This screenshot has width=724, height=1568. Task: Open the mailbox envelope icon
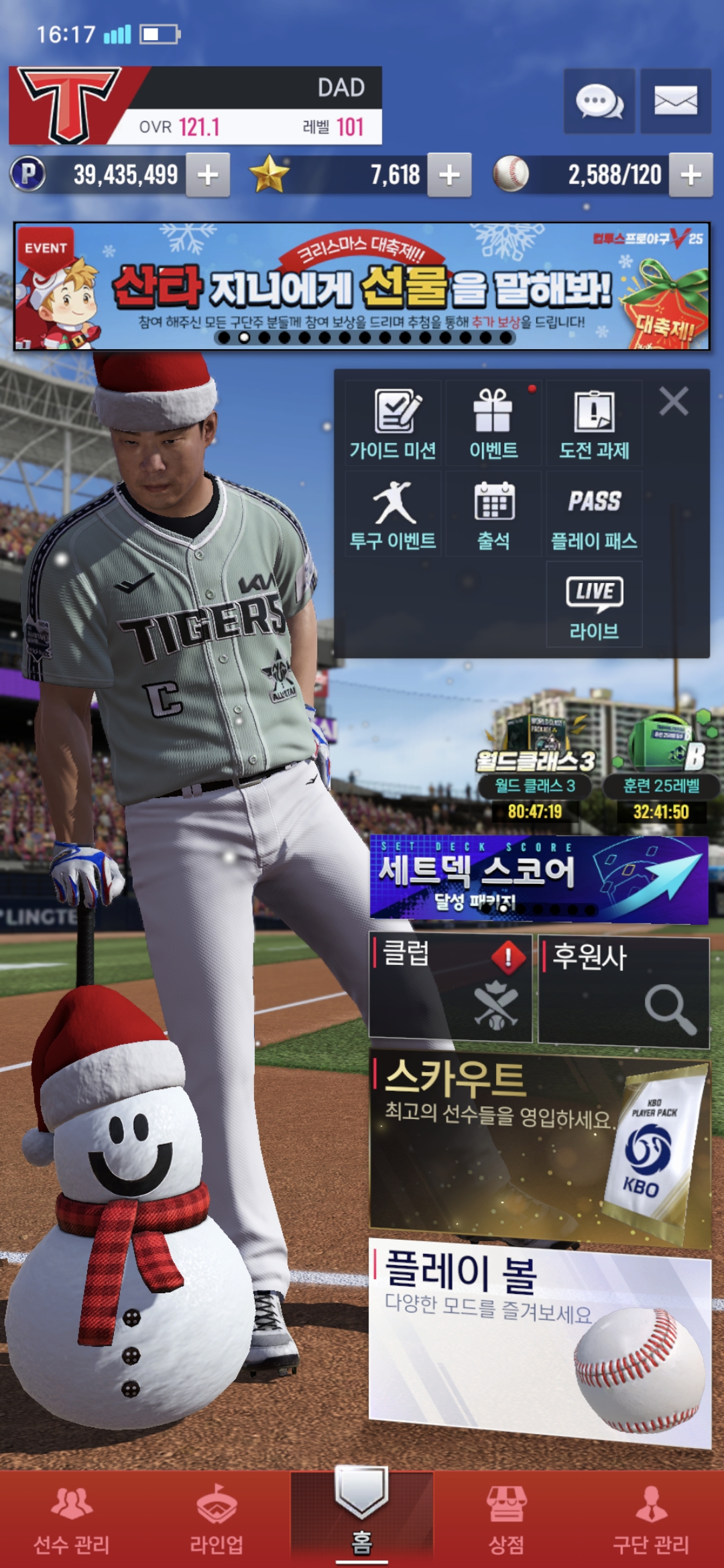675,101
